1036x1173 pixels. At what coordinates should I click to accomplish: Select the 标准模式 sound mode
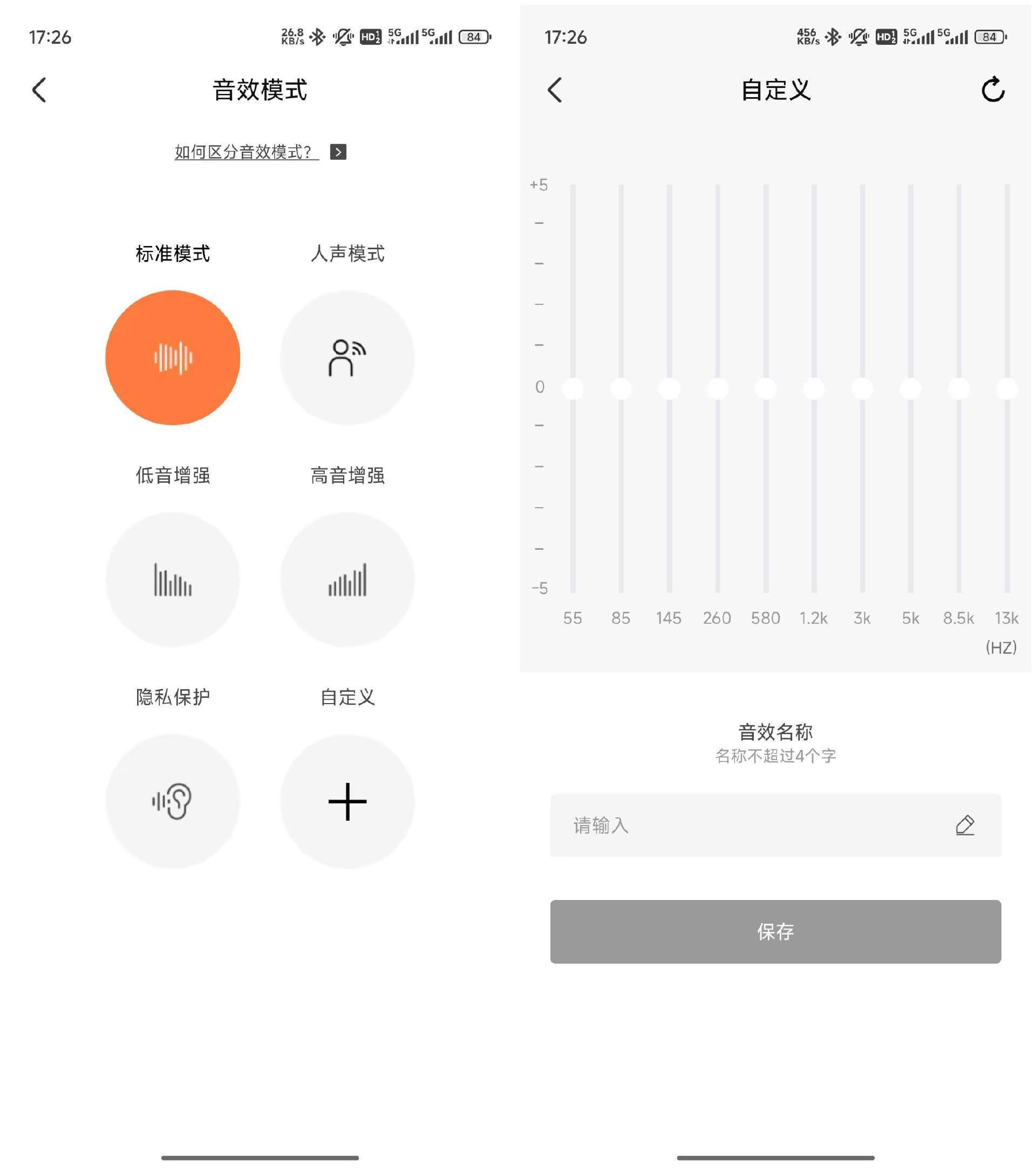(x=173, y=358)
